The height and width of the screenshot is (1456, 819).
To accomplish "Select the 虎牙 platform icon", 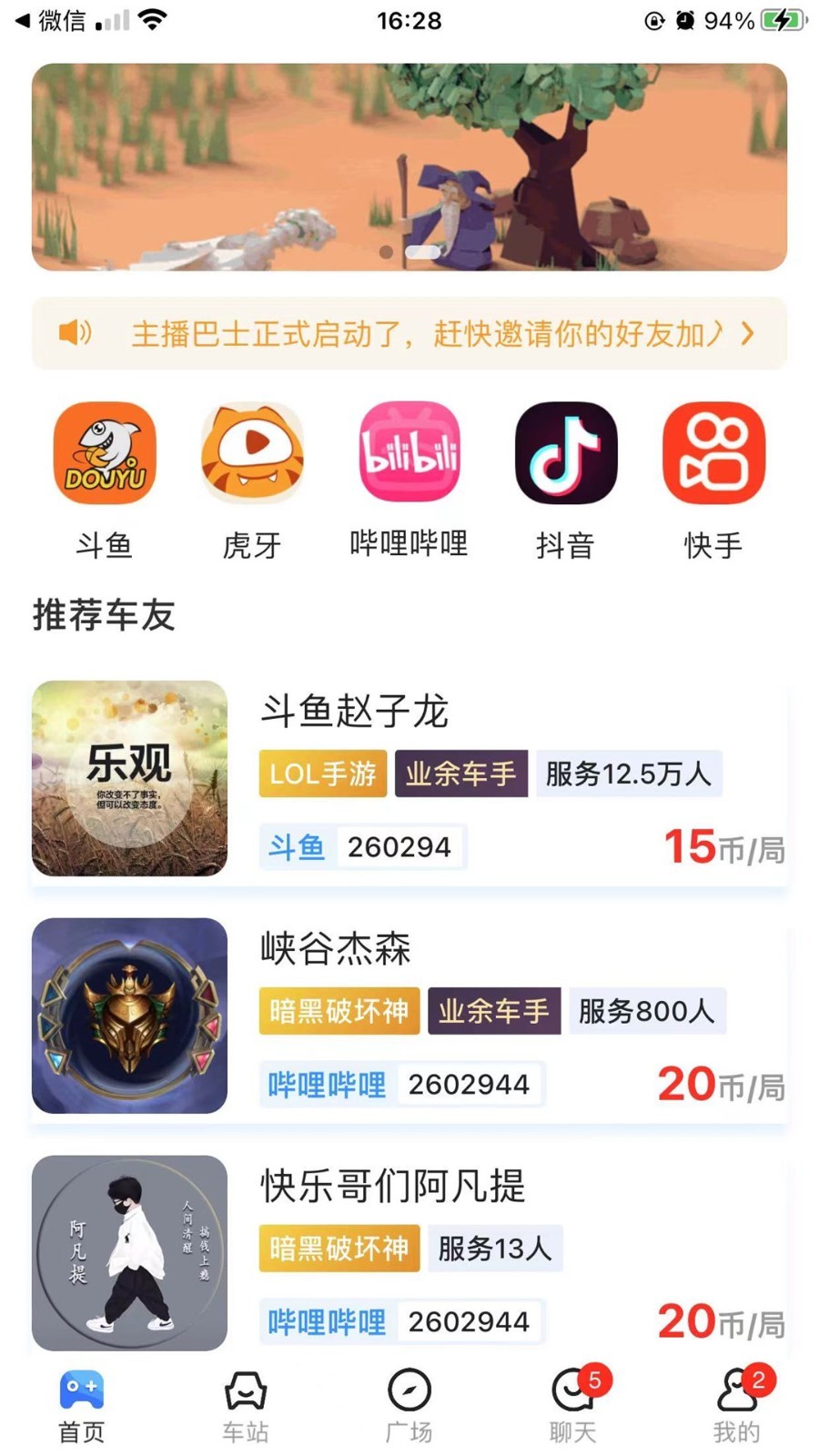I will (x=252, y=454).
